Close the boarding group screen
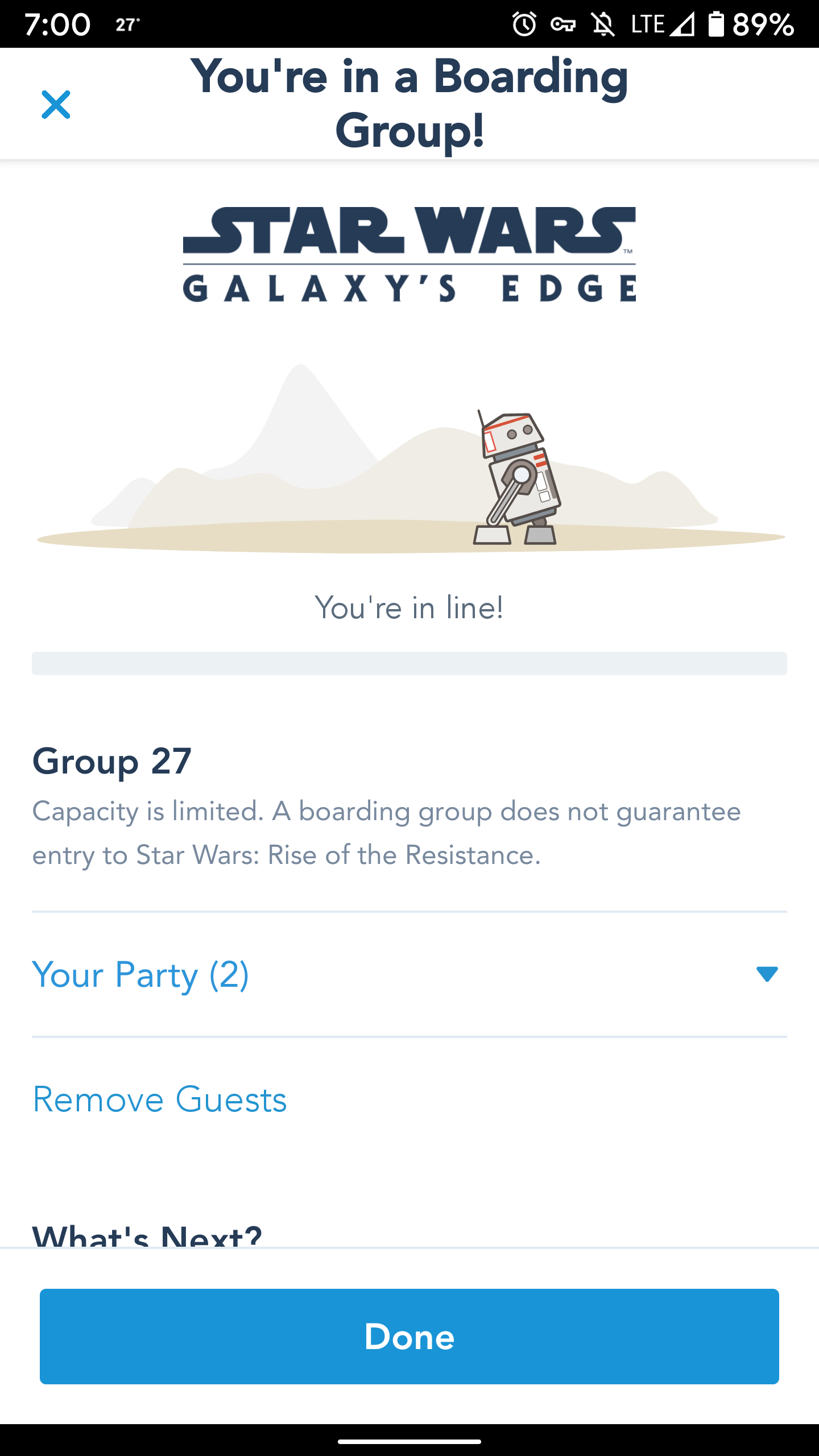Image resolution: width=819 pixels, height=1456 pixels. (x=56, y=105)
